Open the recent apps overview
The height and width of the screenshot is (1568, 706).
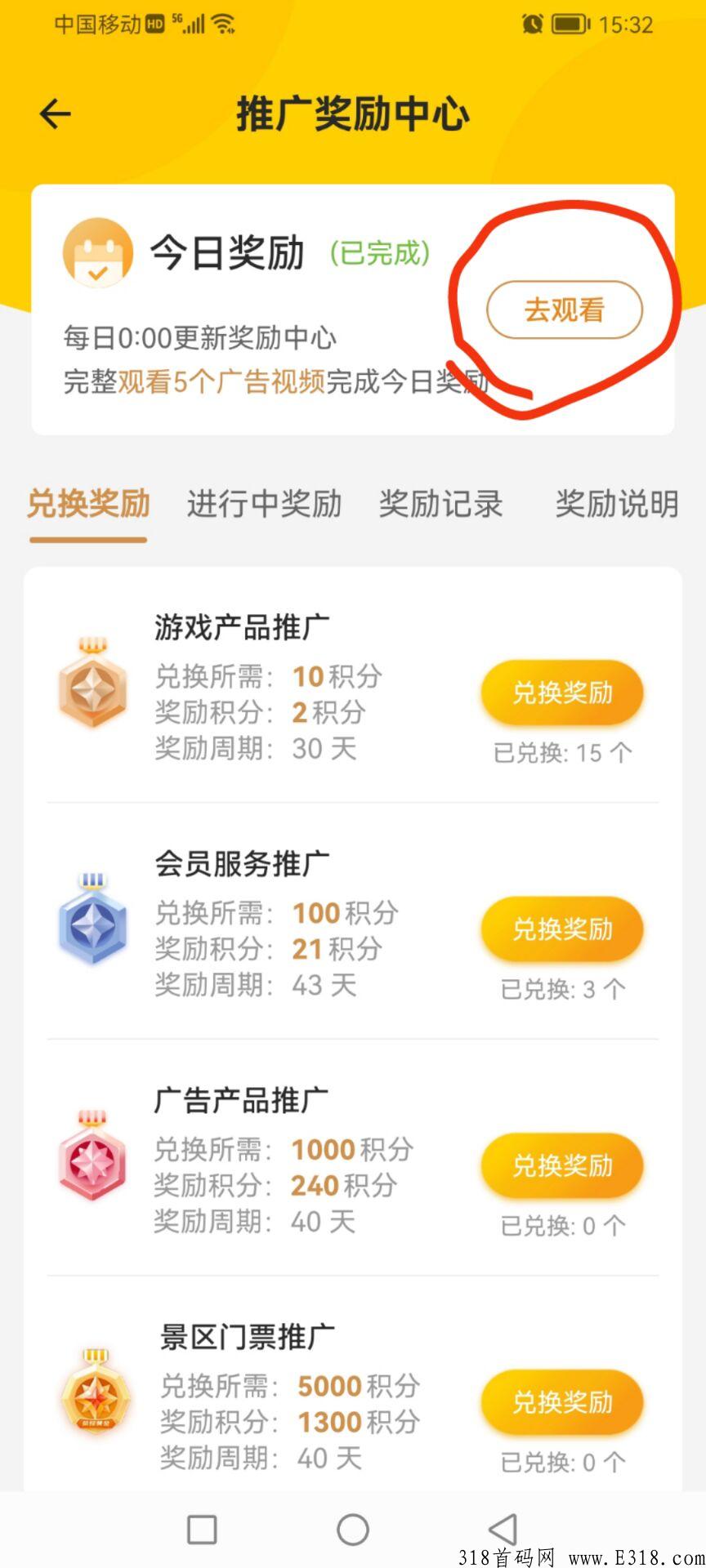coord(202,1529)
